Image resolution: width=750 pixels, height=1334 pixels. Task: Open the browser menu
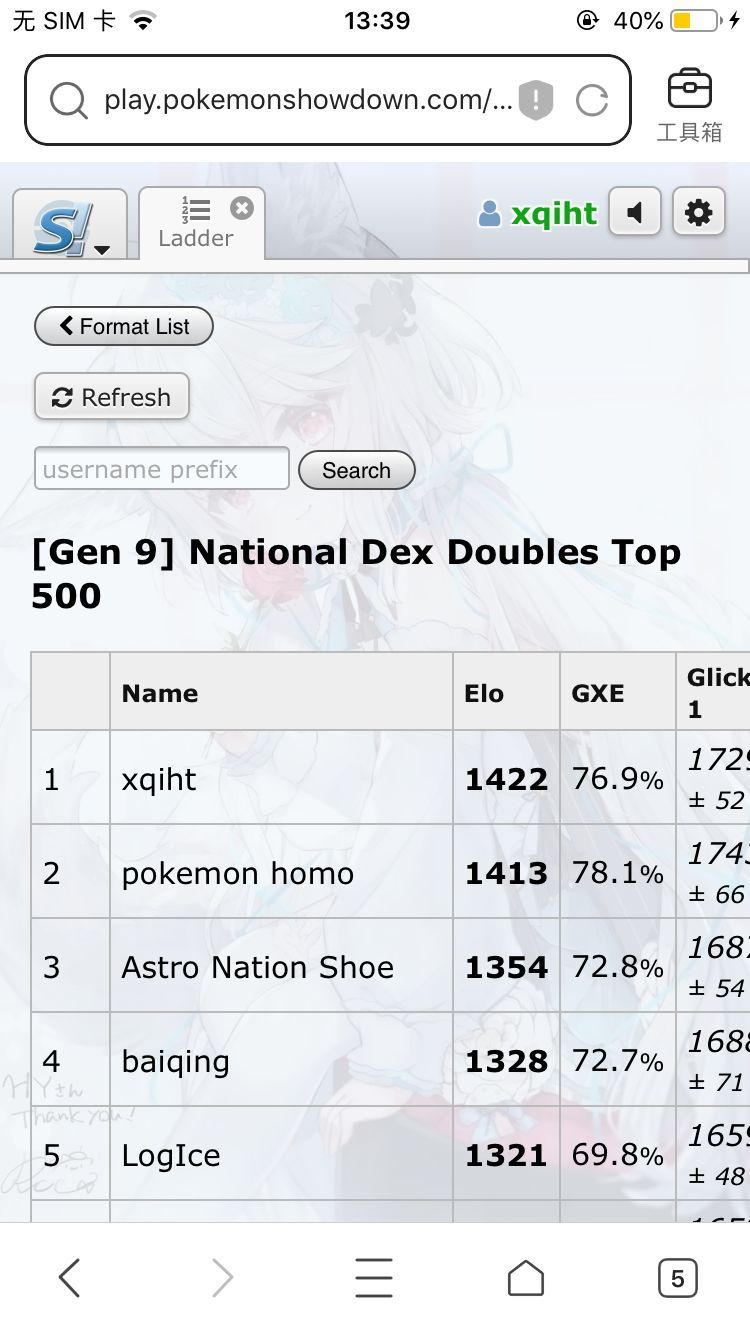(374, 1277)
